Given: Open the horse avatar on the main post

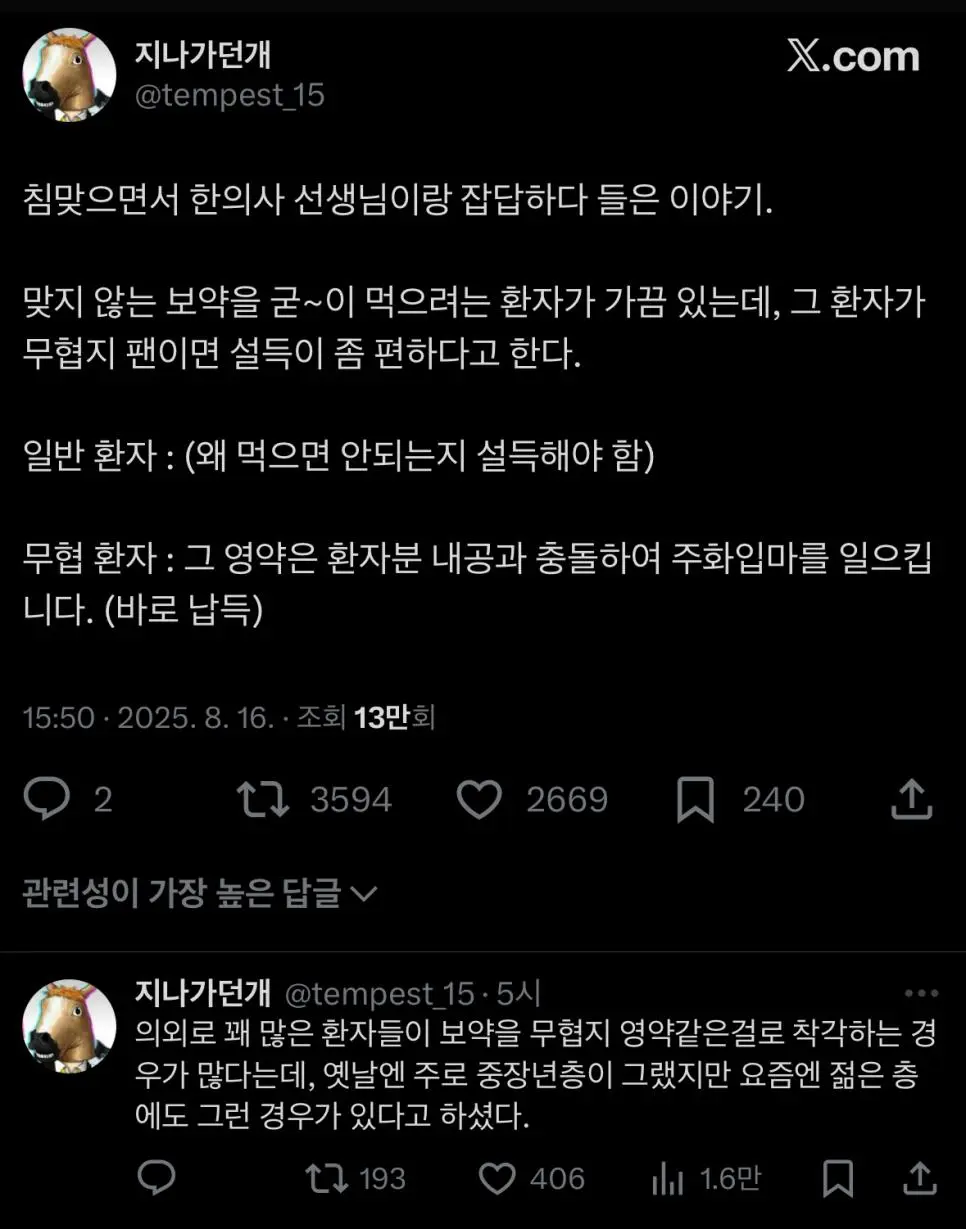Looking at the screenshot, I should click(x=69, y=75).
